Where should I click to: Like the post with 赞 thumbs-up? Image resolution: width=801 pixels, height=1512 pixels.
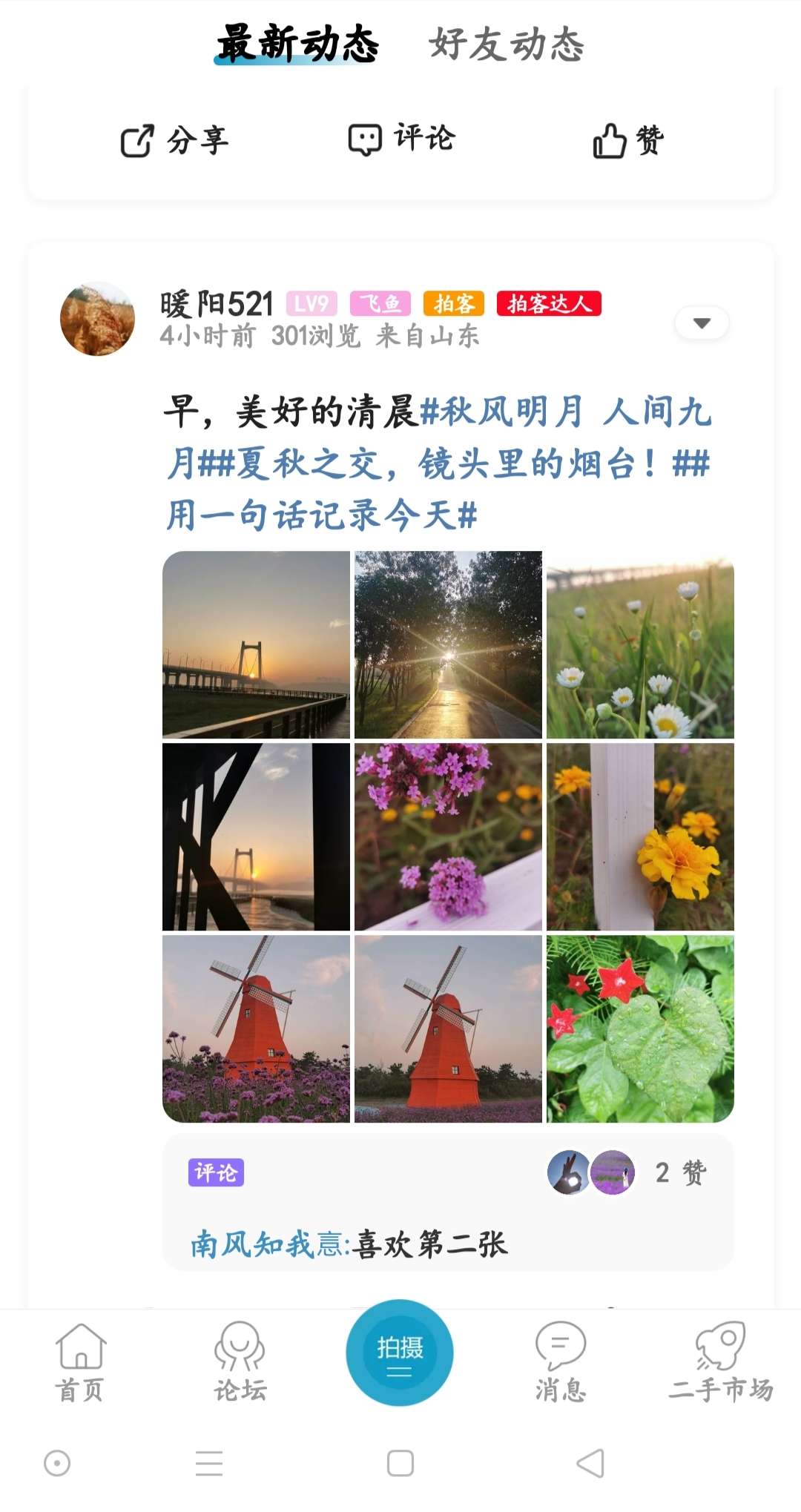pyautogui.click(x=628, y=140)
